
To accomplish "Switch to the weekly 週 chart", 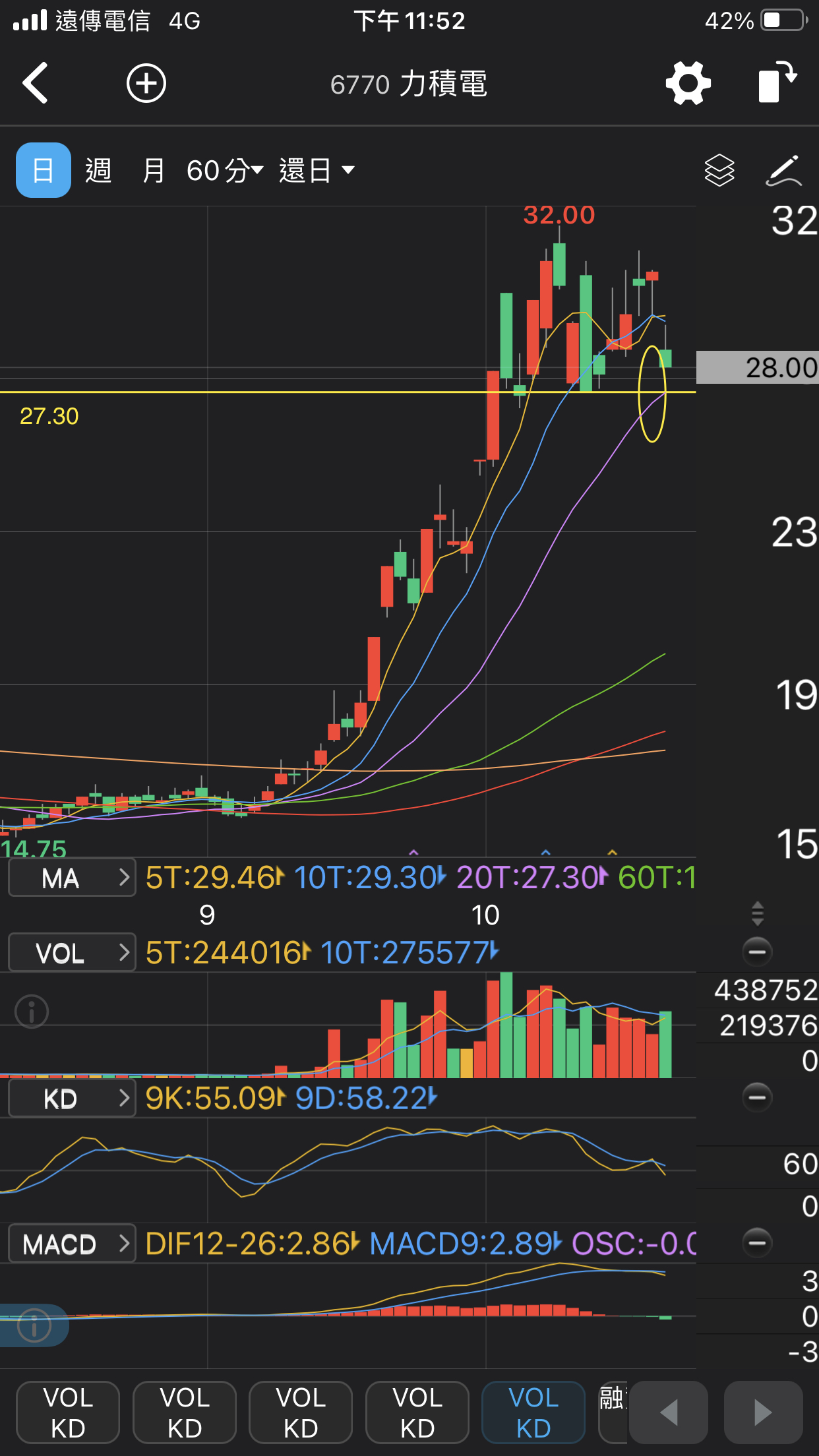I will tap(98, 171).
